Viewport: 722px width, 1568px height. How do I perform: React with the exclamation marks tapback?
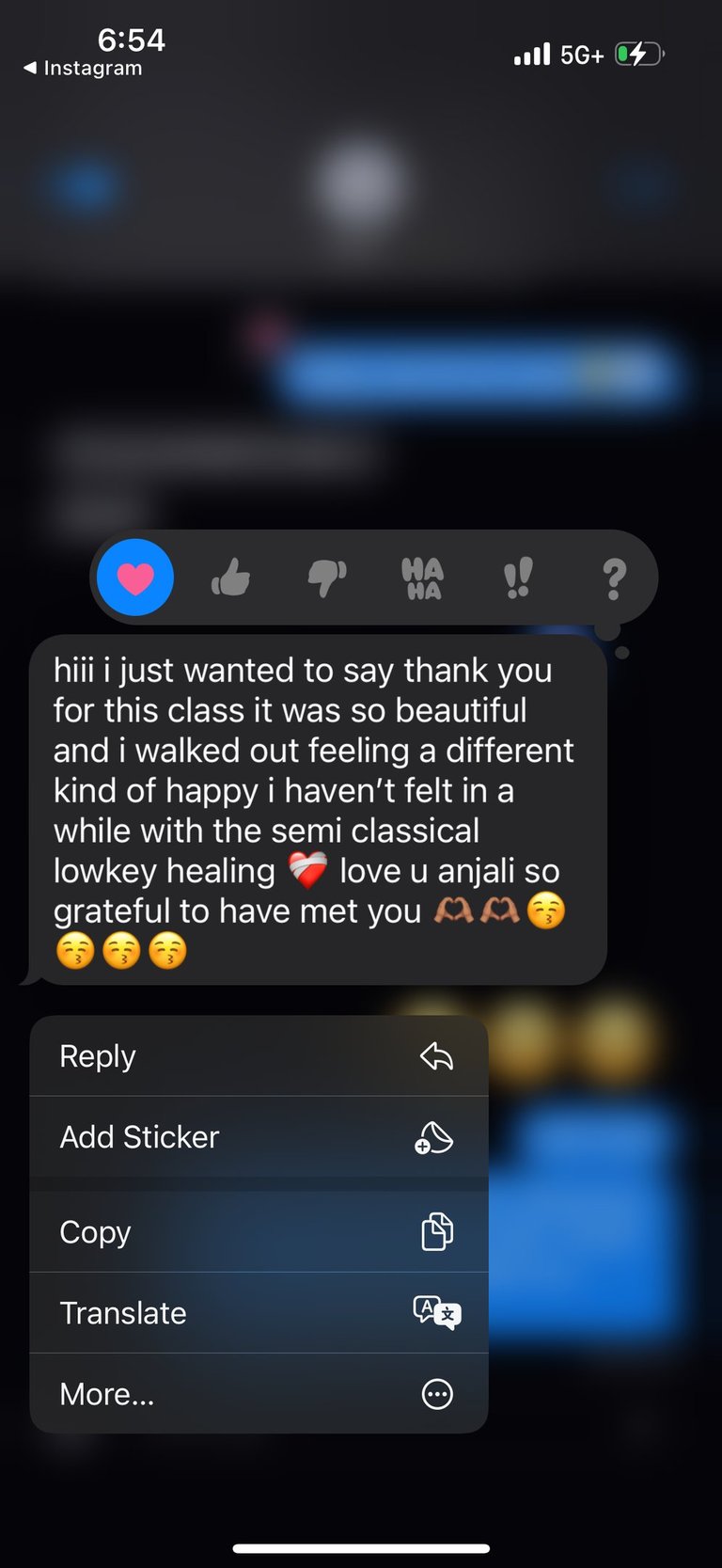[x=518, y=578]
